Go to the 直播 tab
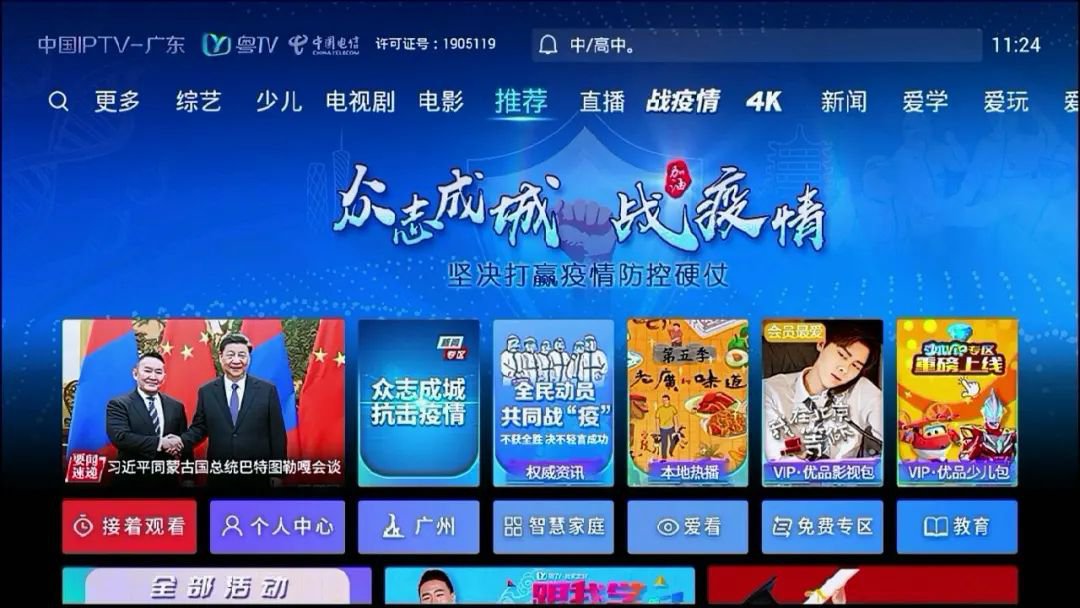This screenshot has height=608, width=1080. pos(602,101)
